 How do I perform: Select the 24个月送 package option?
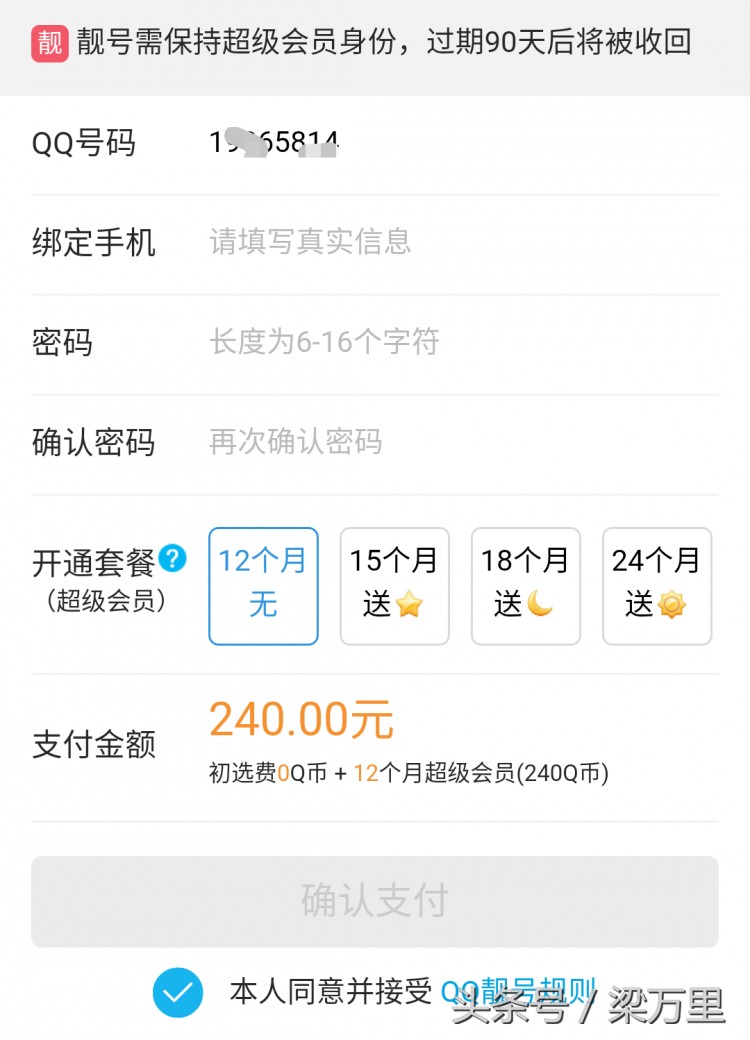[657, 586]
